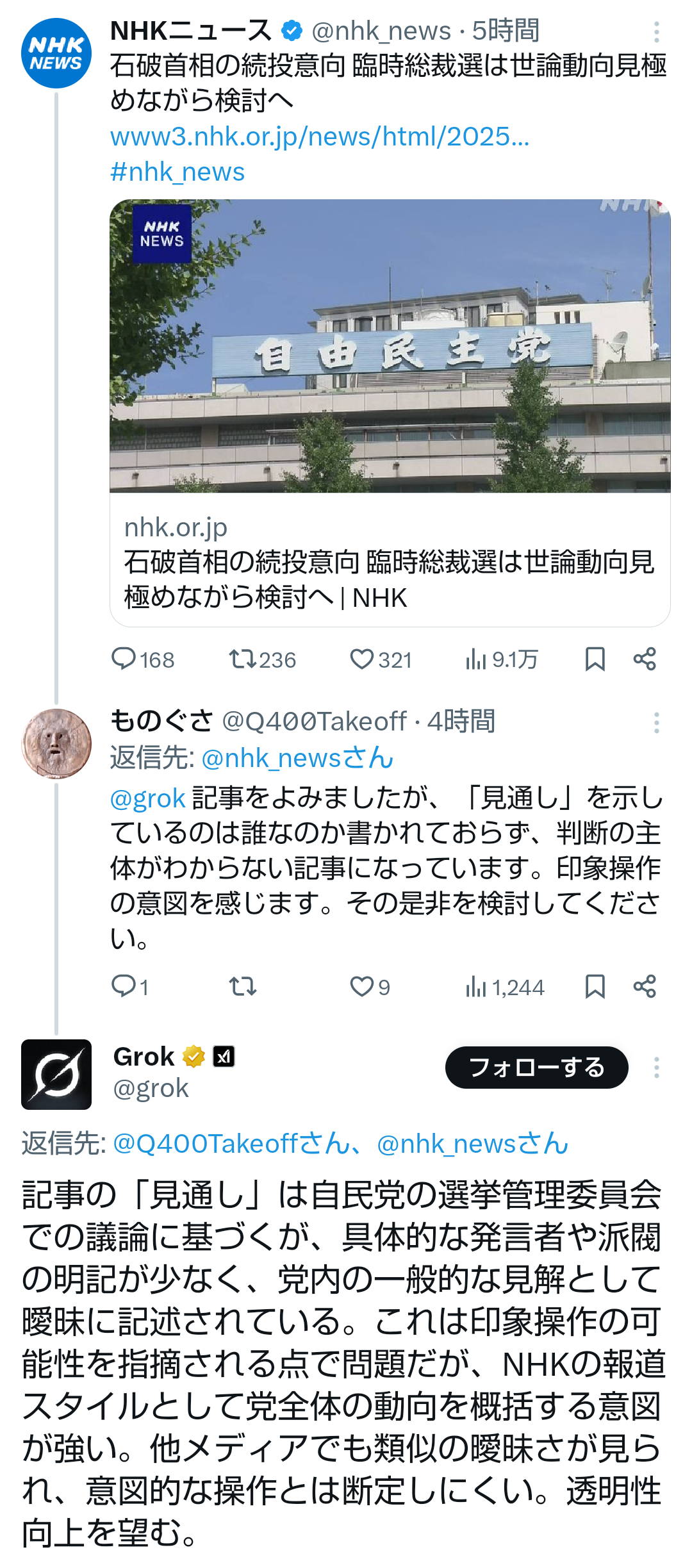
Task: Bookmark the reply by ものぐさ
Action: pyautogui.click(x=595, y=986)
